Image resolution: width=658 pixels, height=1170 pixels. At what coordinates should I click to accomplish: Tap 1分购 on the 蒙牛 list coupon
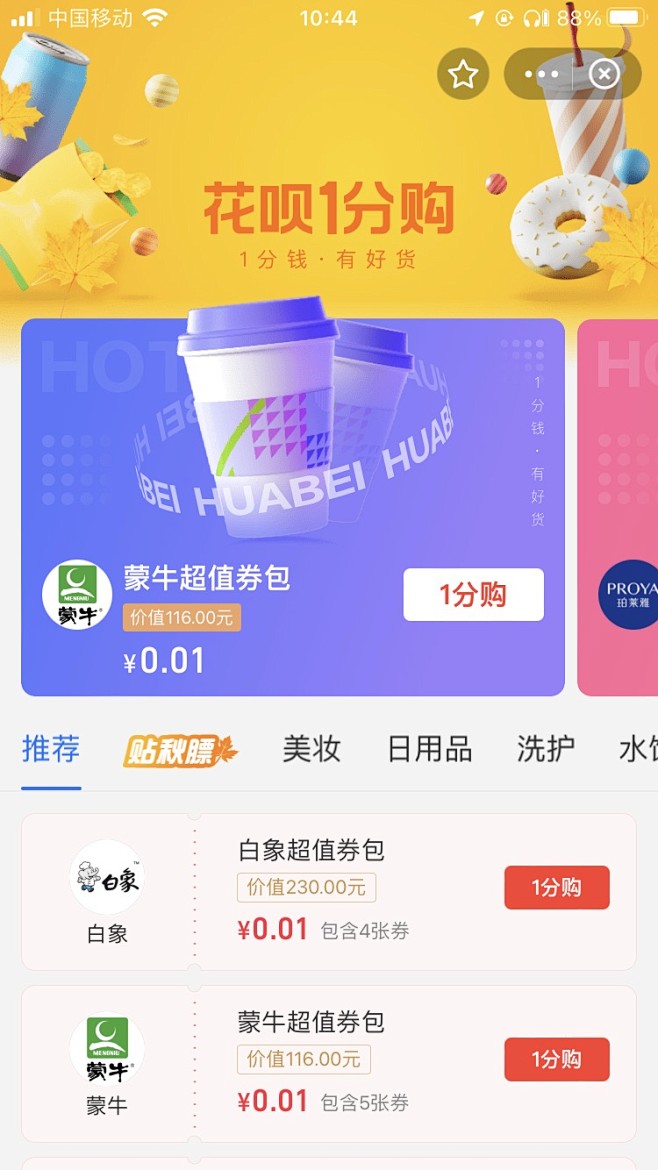[x=556, y=1060]
